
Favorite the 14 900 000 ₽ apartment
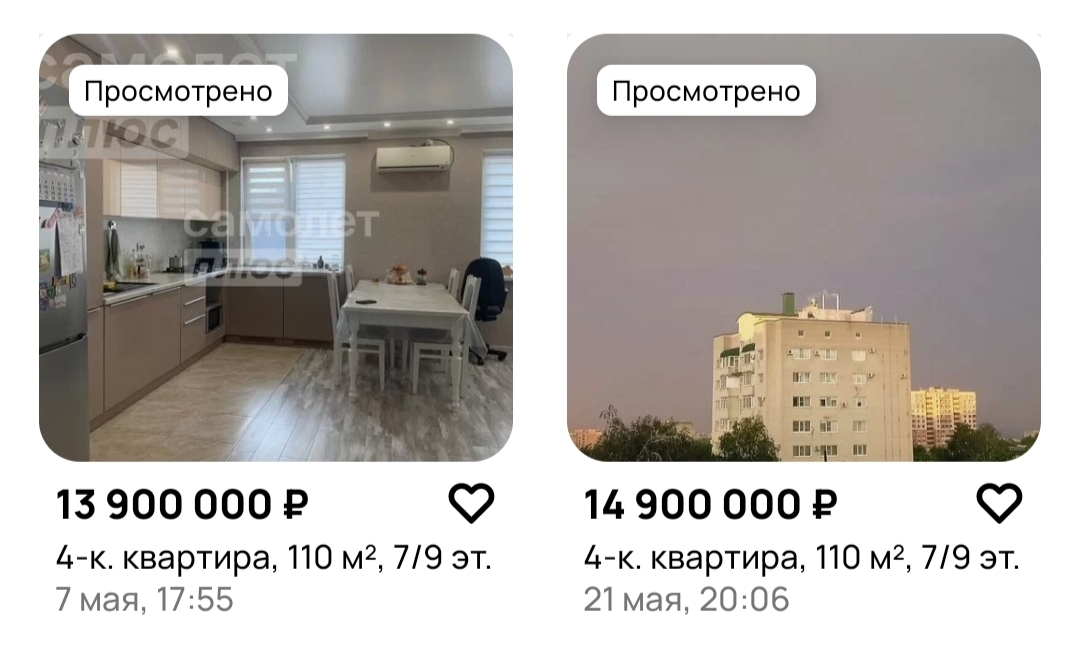click(998, 504)
